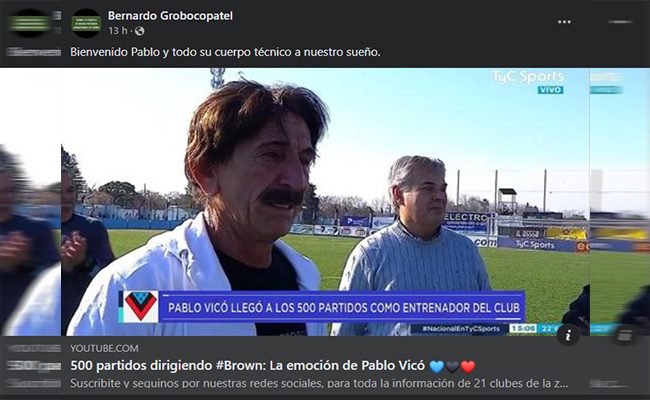This screenshot has width=650, height=400.
Task: Open the post's three-dot options menu
Action: pos(565,21)
